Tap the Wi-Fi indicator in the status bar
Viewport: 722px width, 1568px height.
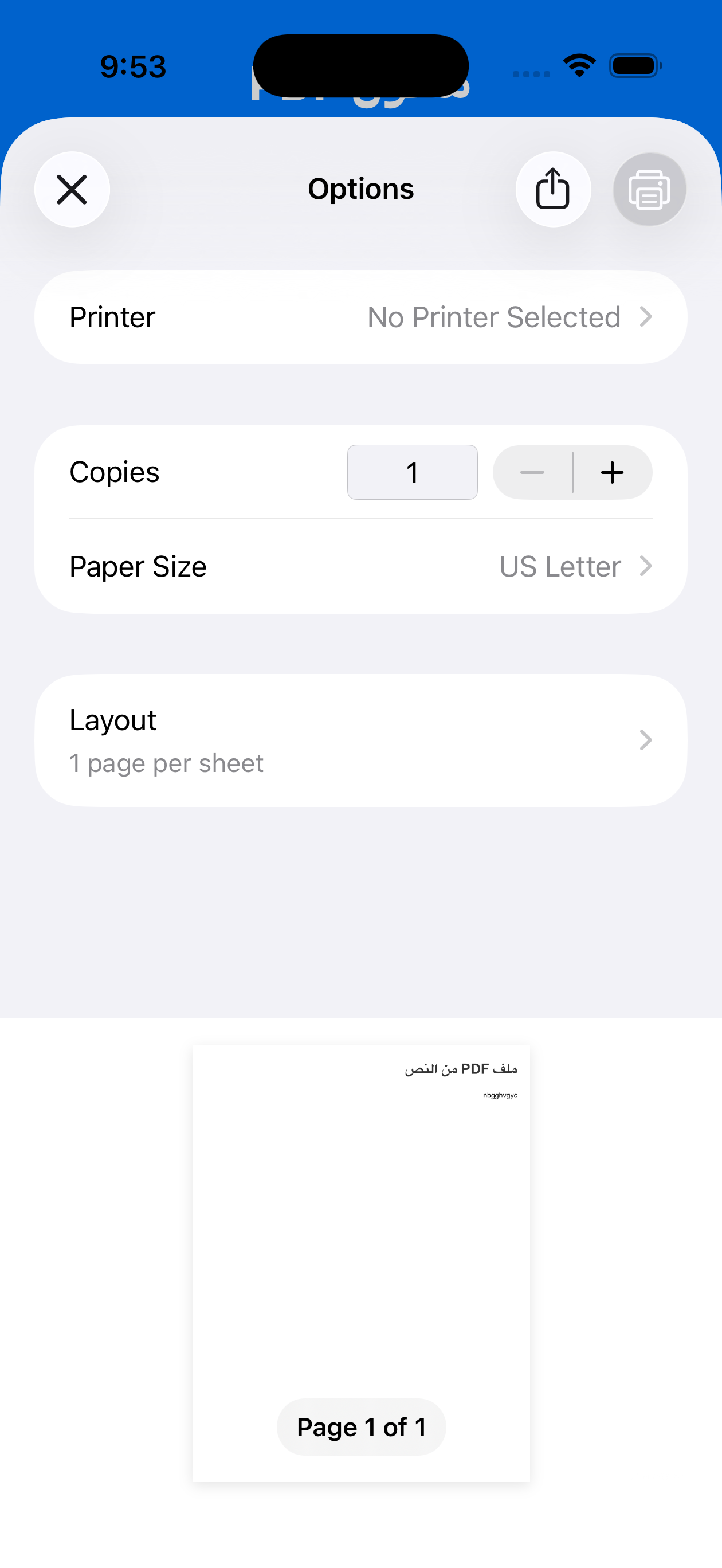click(x=579, y=65)
